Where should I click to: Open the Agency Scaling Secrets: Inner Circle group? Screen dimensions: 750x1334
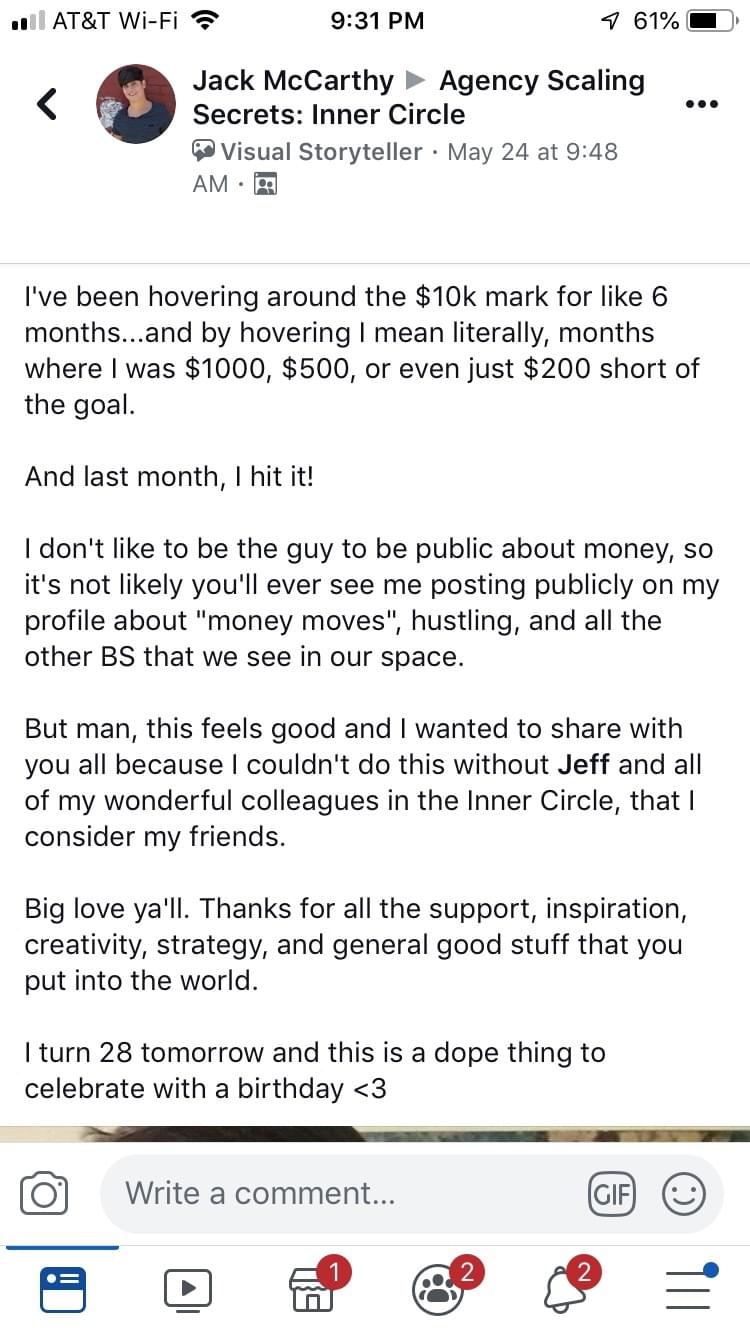click(x=419, y=97)
